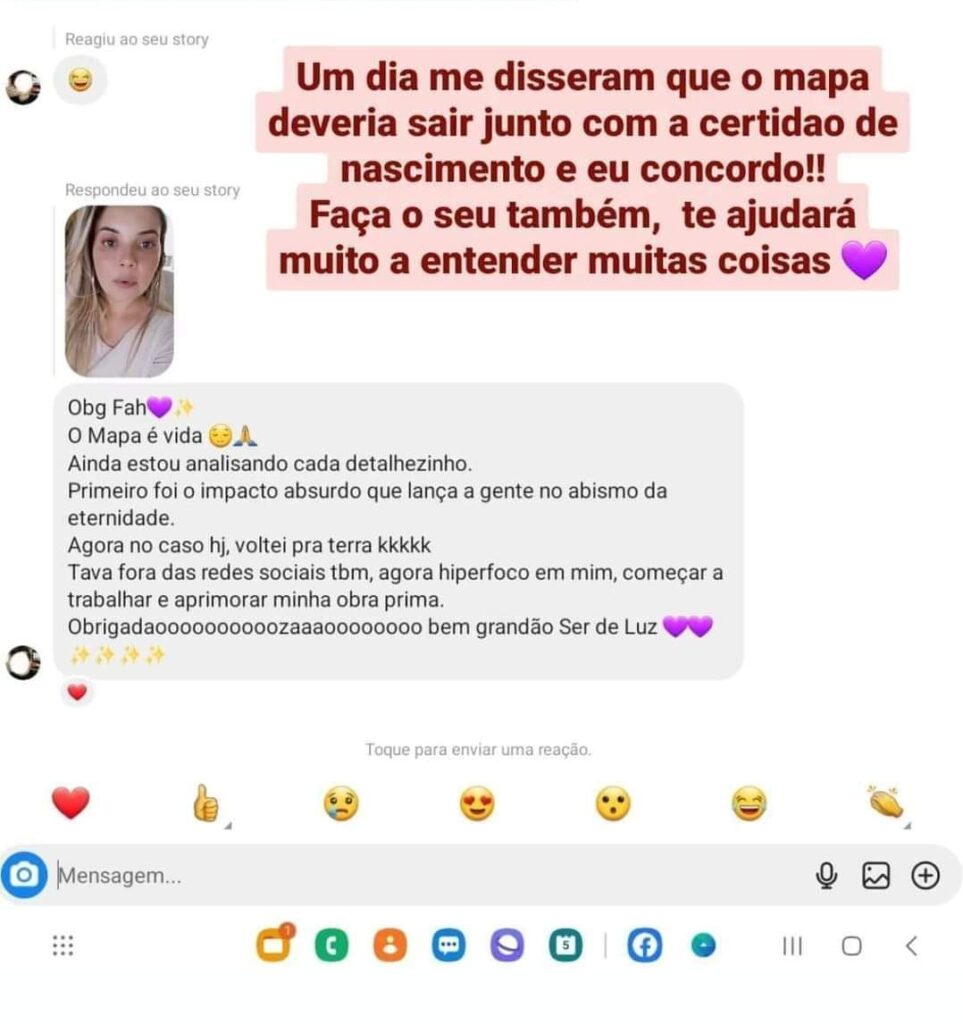Viewport: 963px width, 1024px height.
Task: Open the sender's profile picture beside the long message
Action: coord(22,662)
